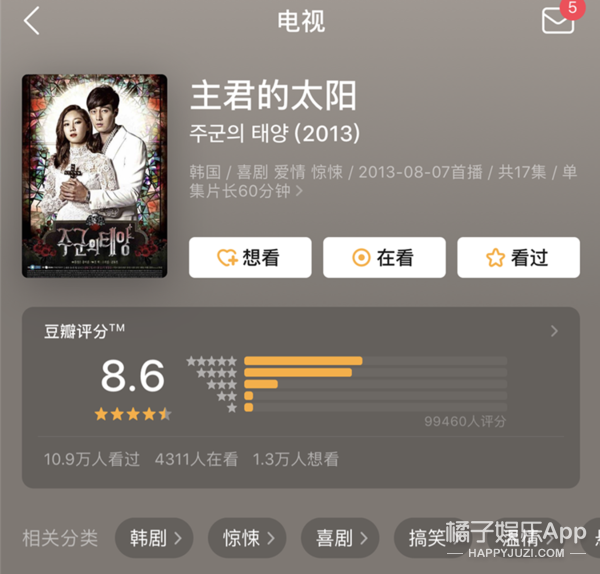
Task: Open the 主君的太阳 poster image
Action: point(94,176)
